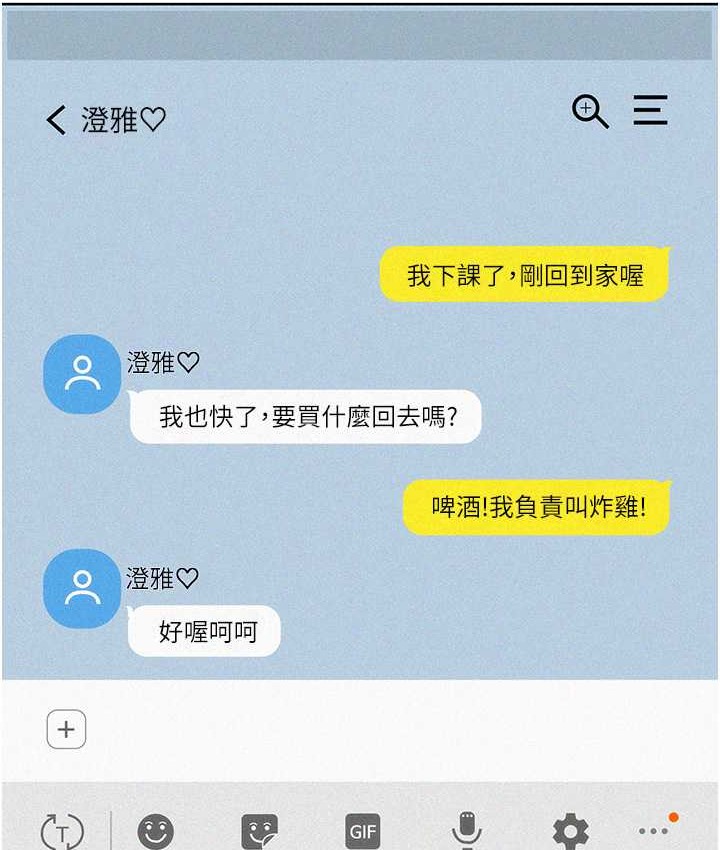720x850 pixels.
Task: Go back from the 澄雅 chat
Action: pyautogui.click(x=56, y=121)
